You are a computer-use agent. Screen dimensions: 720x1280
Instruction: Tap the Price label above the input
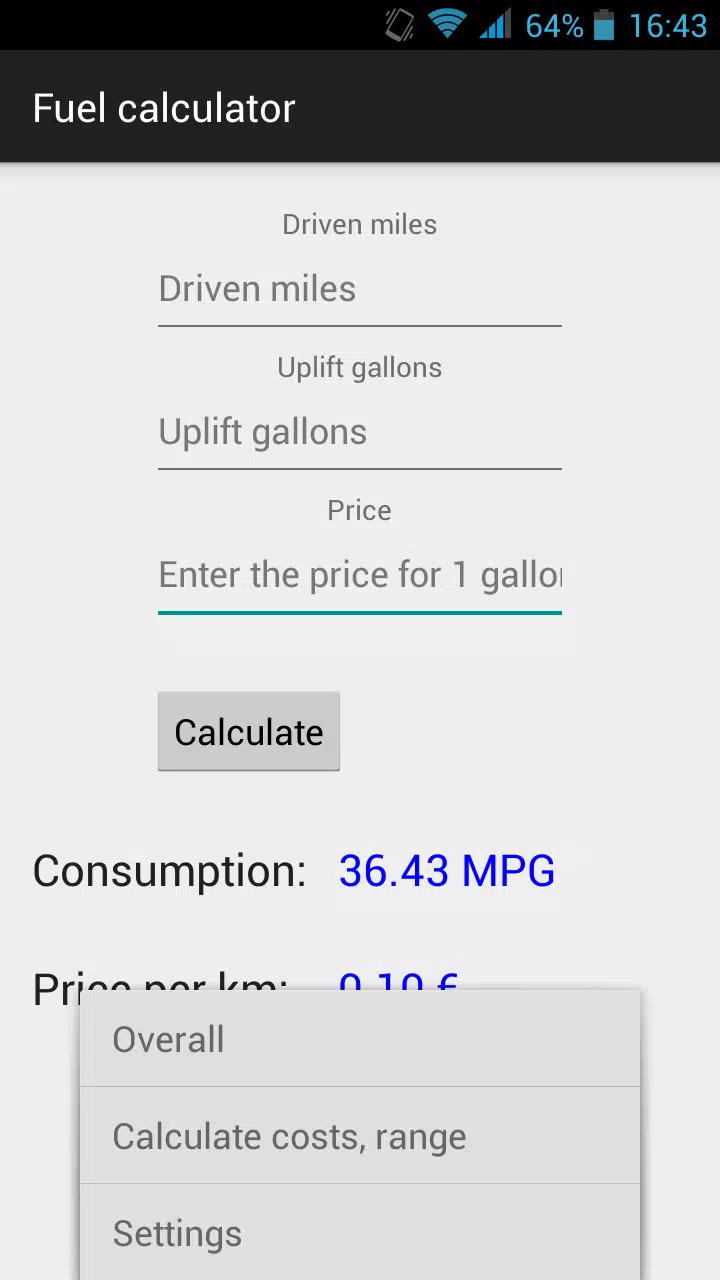coord(359,510)
